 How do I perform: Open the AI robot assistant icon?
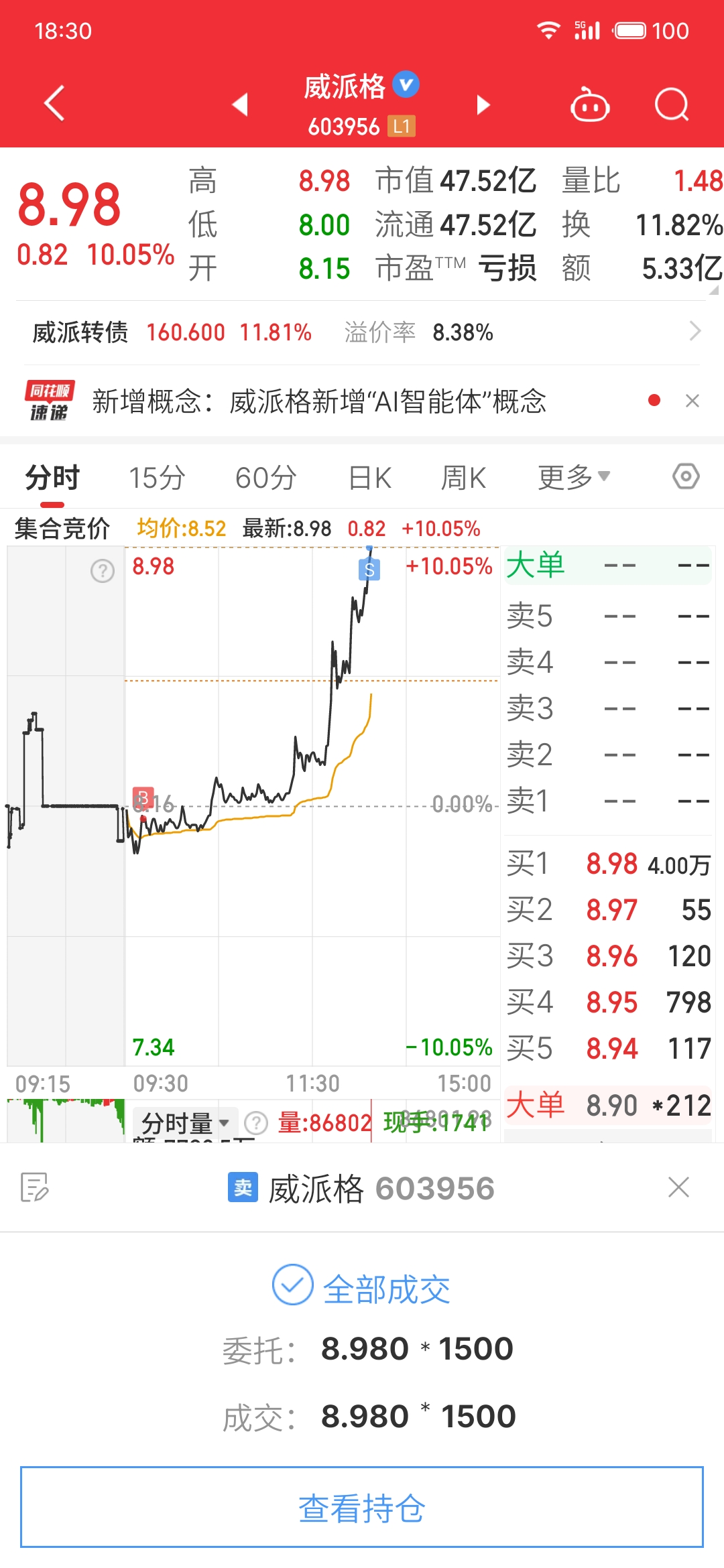[589, 105]
